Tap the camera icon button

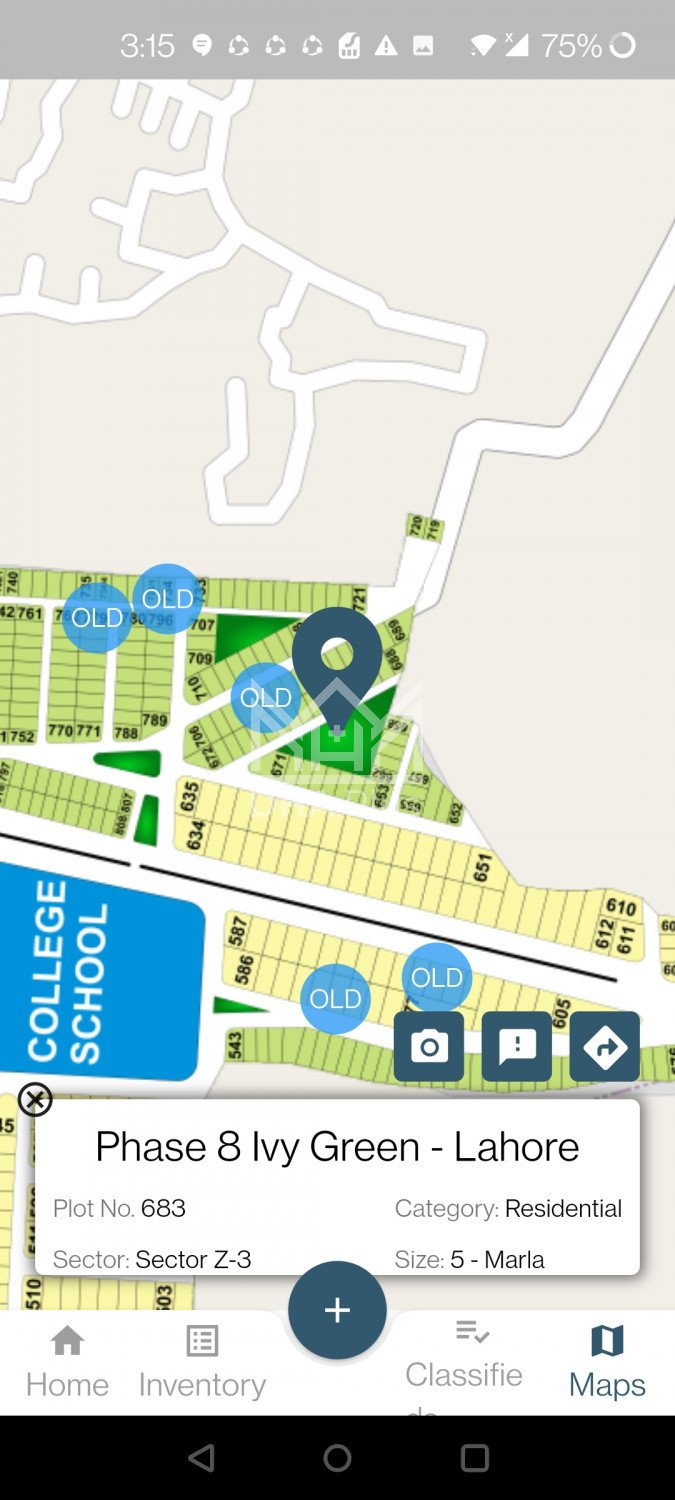429,1047
